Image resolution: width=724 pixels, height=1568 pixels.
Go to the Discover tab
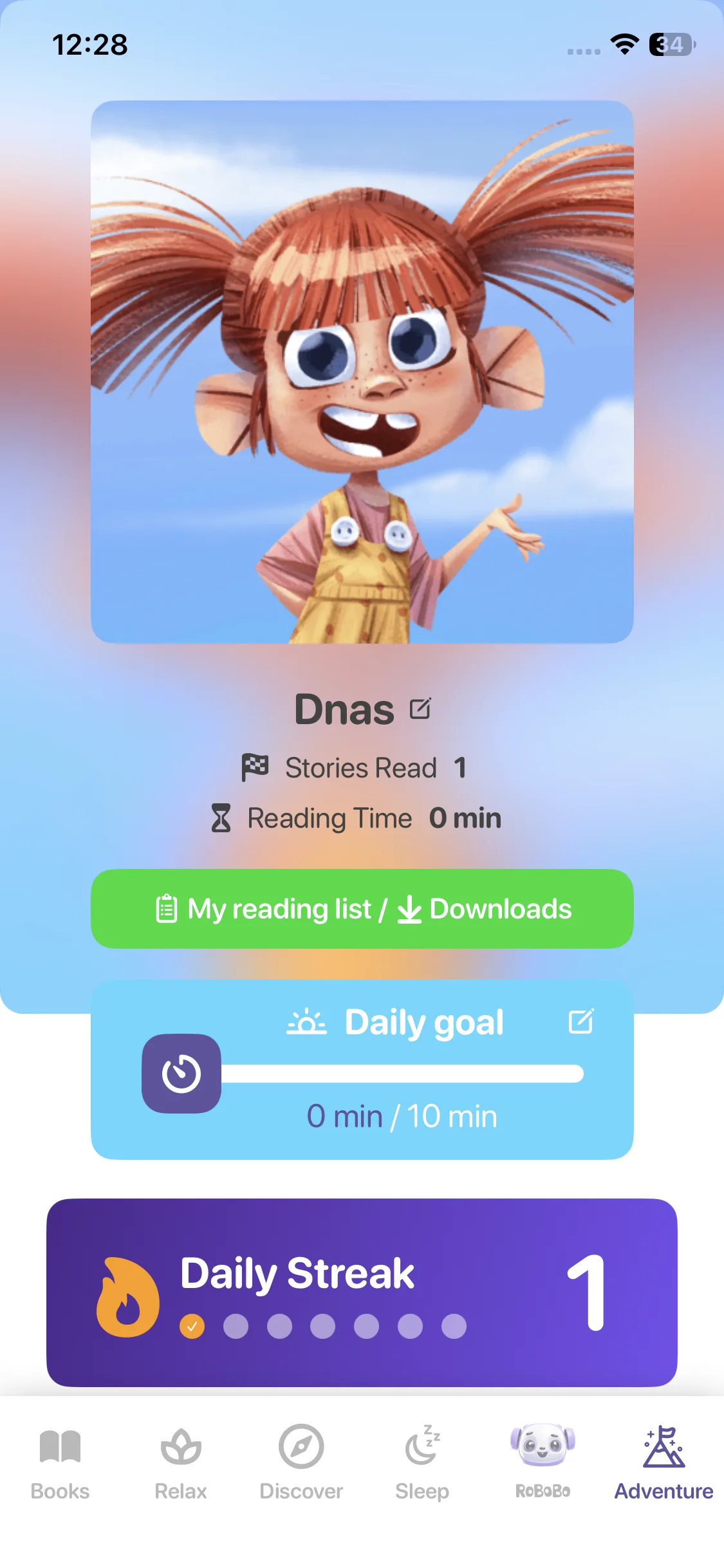click(x=301, y=1462)
